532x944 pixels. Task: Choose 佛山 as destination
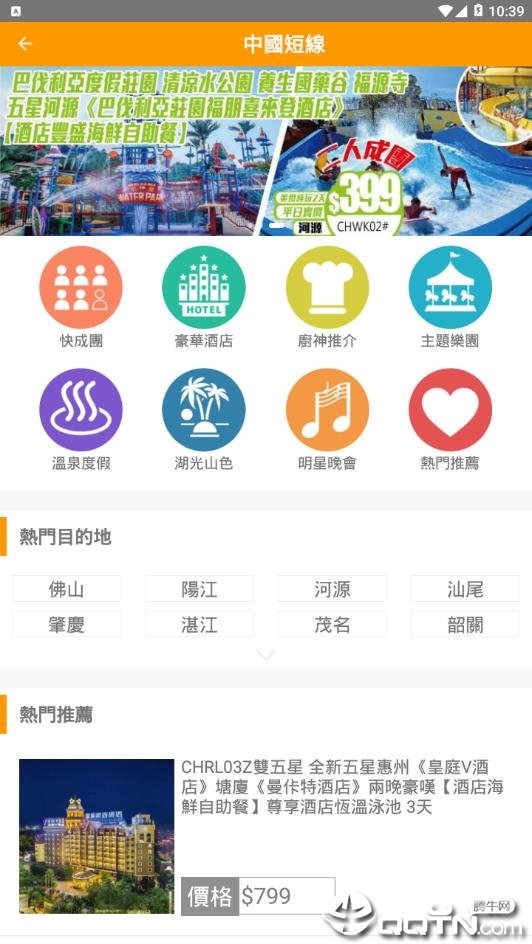click(x=66, y=589)
